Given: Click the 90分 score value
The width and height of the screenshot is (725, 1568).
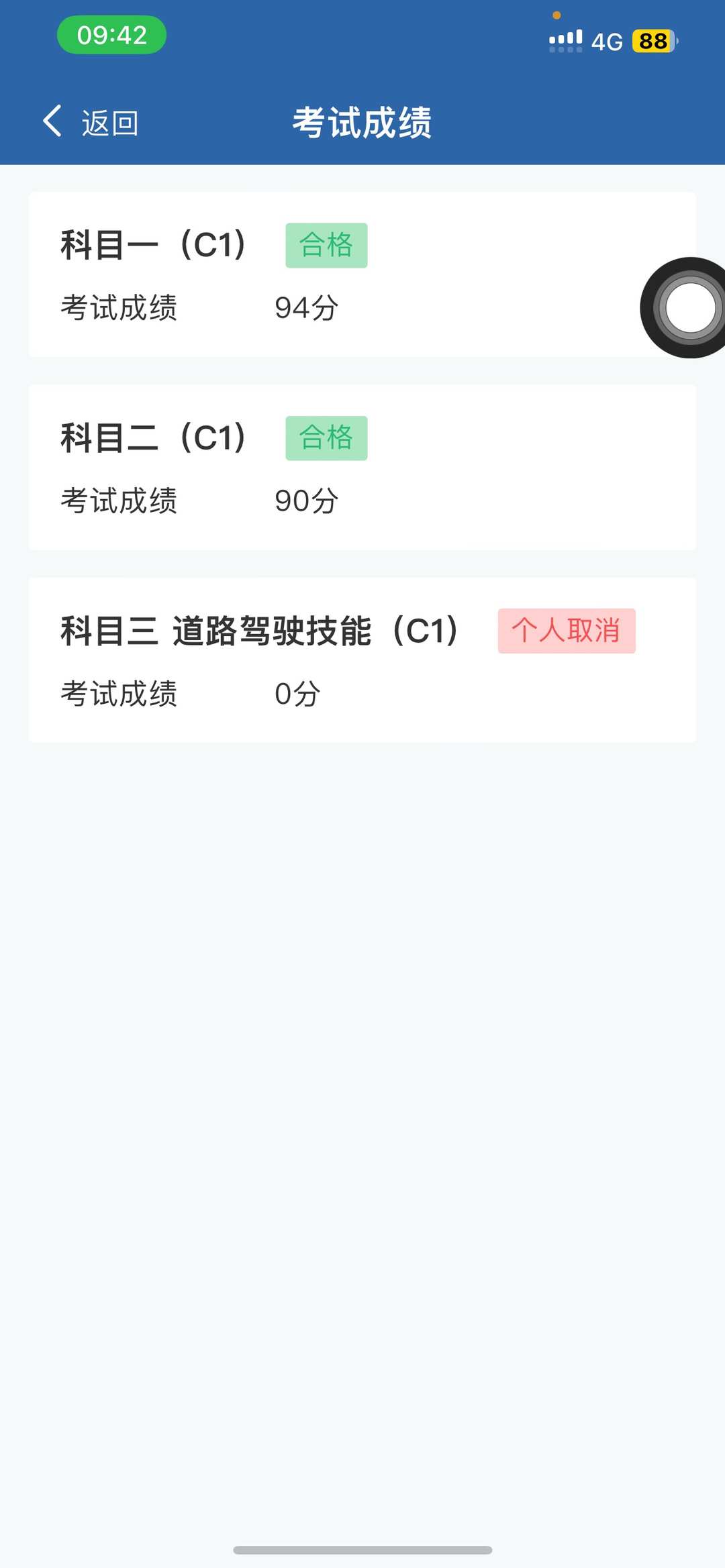Looking at the screenshot, I should click(307, 500).
